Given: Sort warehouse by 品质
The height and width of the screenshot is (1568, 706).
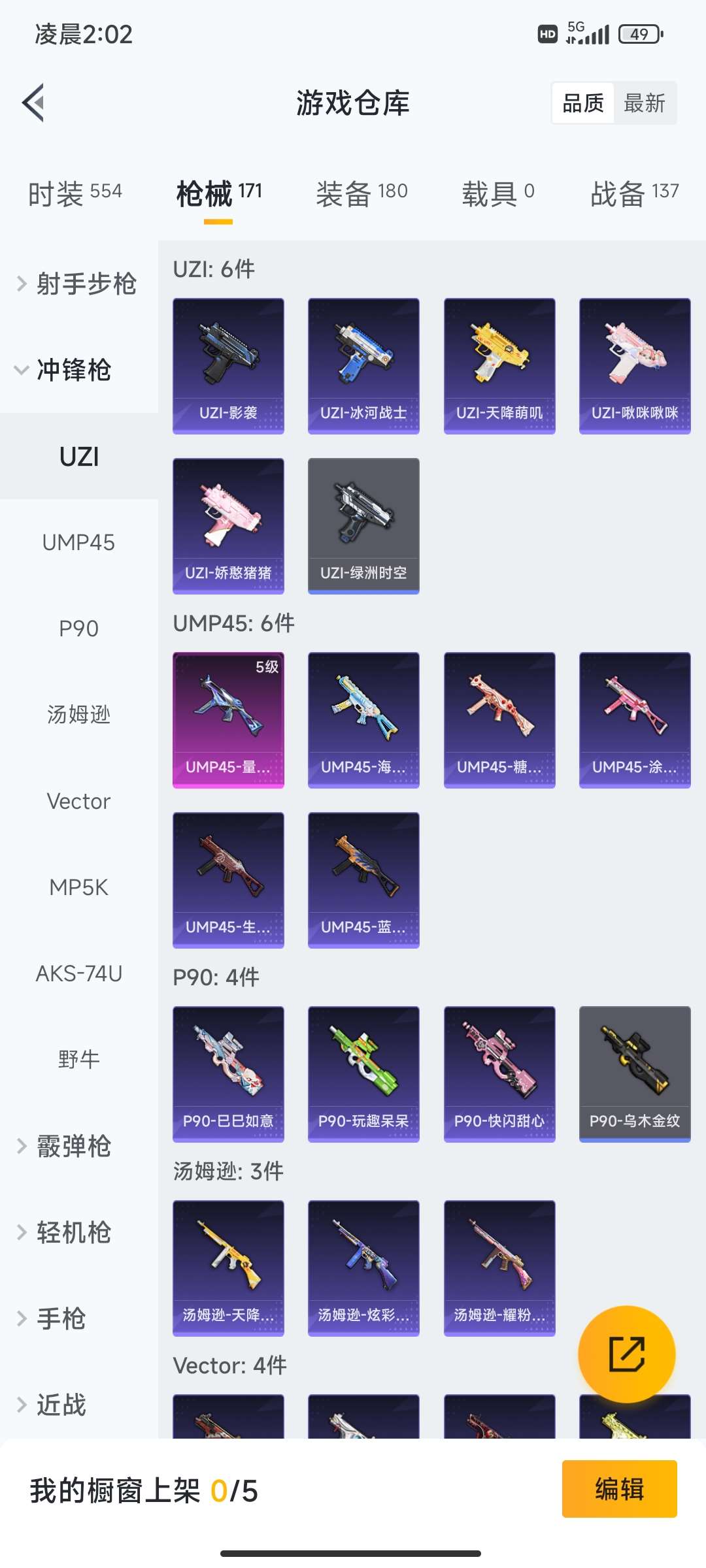Looking at the screenshot, I should [583, 103].
